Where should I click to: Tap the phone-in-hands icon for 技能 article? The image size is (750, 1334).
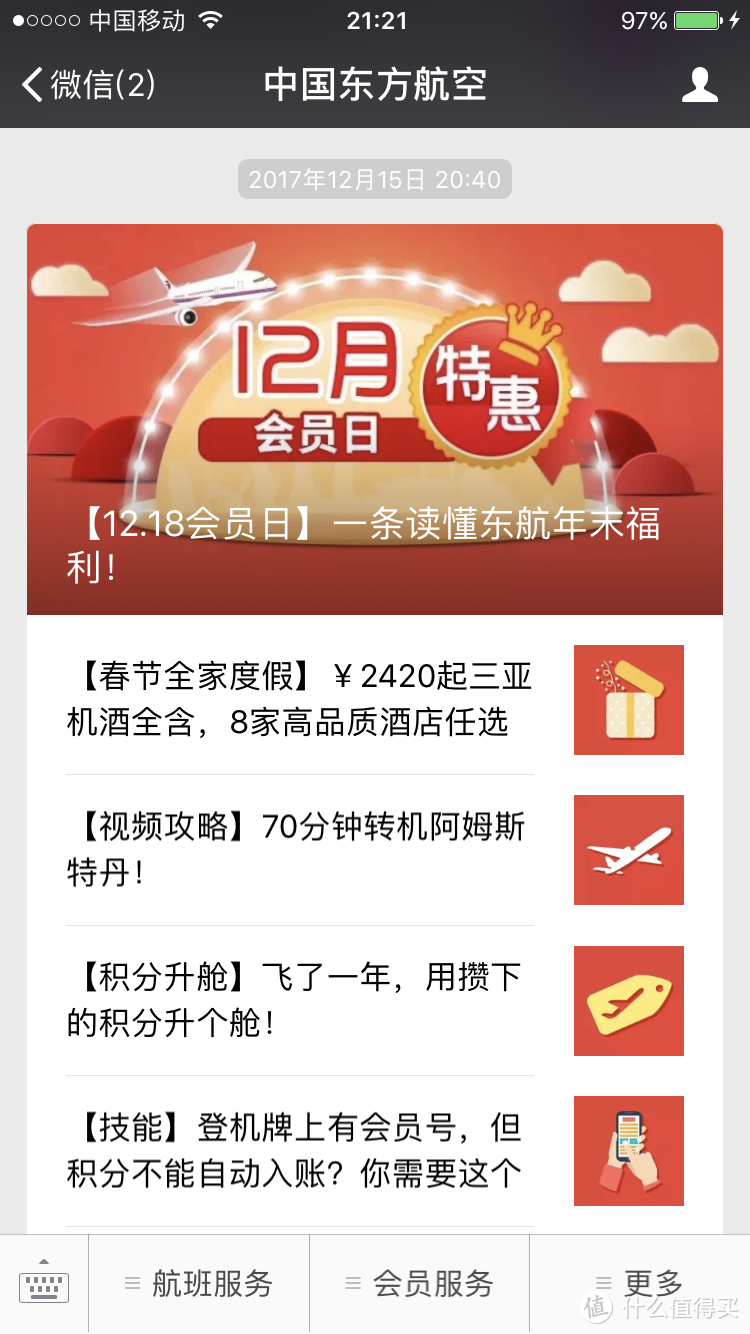(x=628, y=1151)
